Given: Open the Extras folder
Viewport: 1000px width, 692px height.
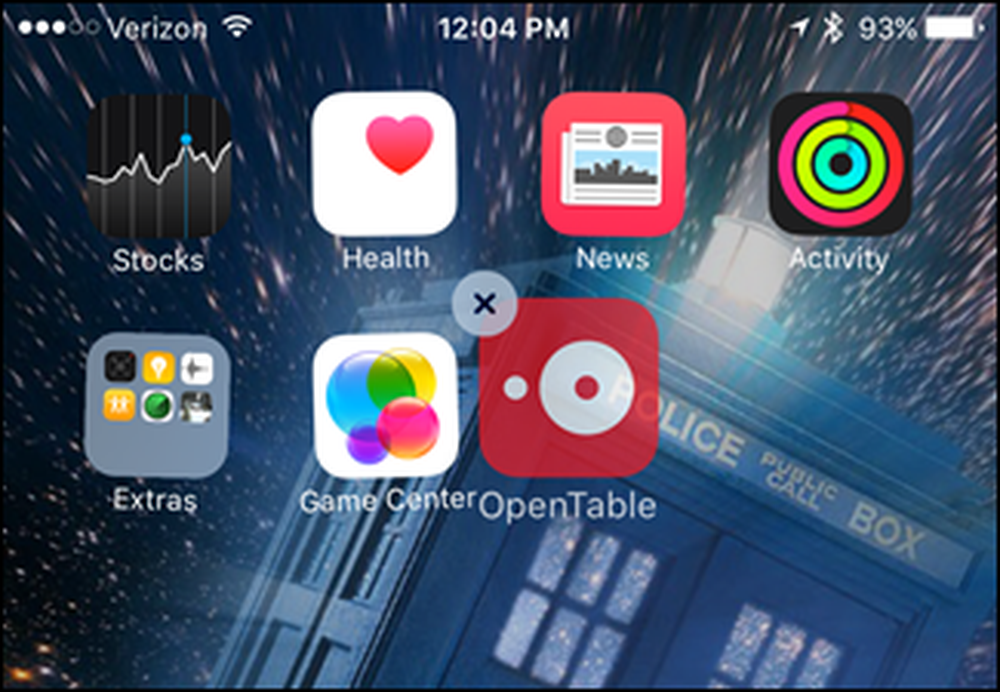Looking at the screenshot, I should (157, 404).
